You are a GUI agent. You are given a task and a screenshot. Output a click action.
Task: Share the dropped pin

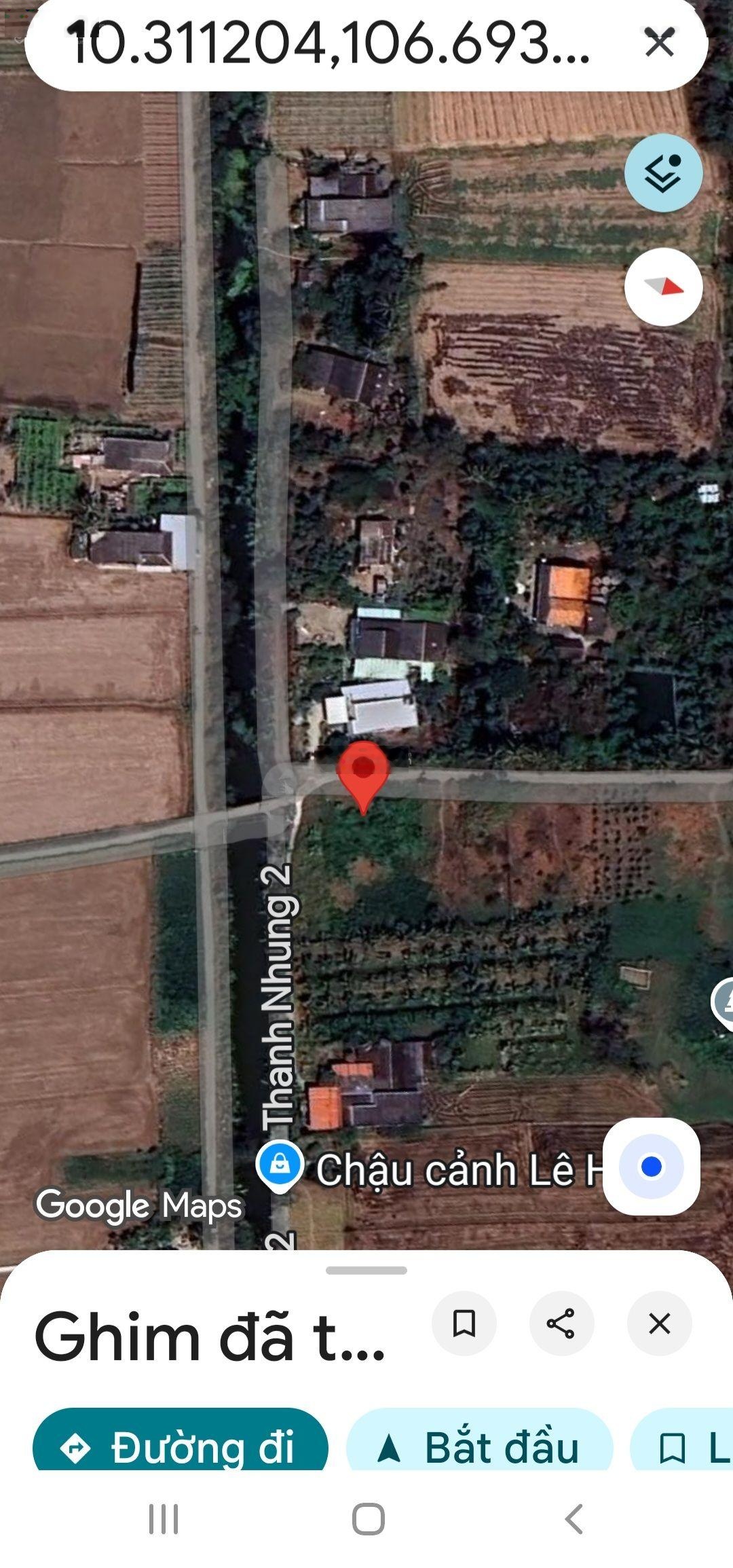point(561,1324)
